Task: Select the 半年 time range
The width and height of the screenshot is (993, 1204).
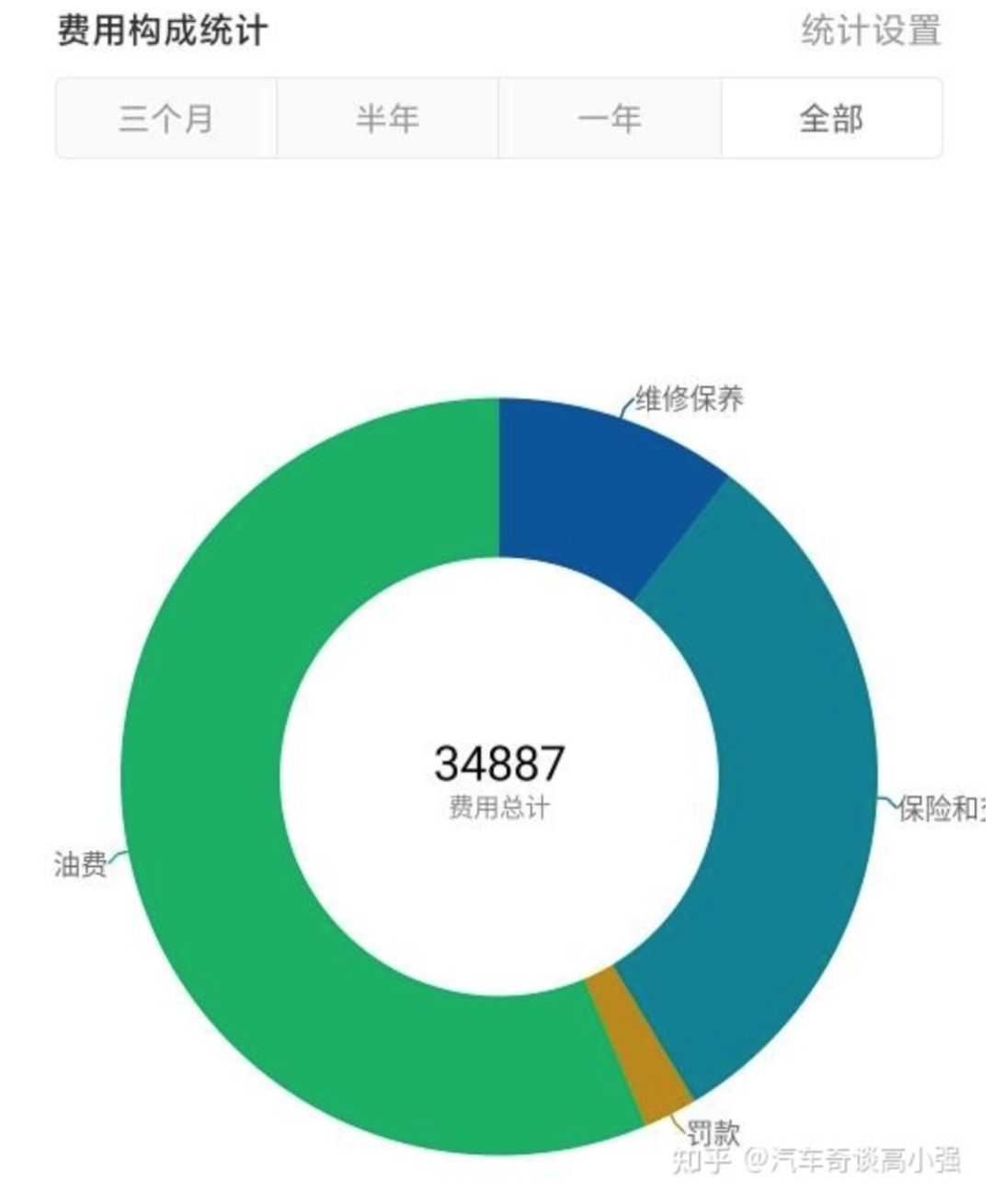Action: click(388, 119)
